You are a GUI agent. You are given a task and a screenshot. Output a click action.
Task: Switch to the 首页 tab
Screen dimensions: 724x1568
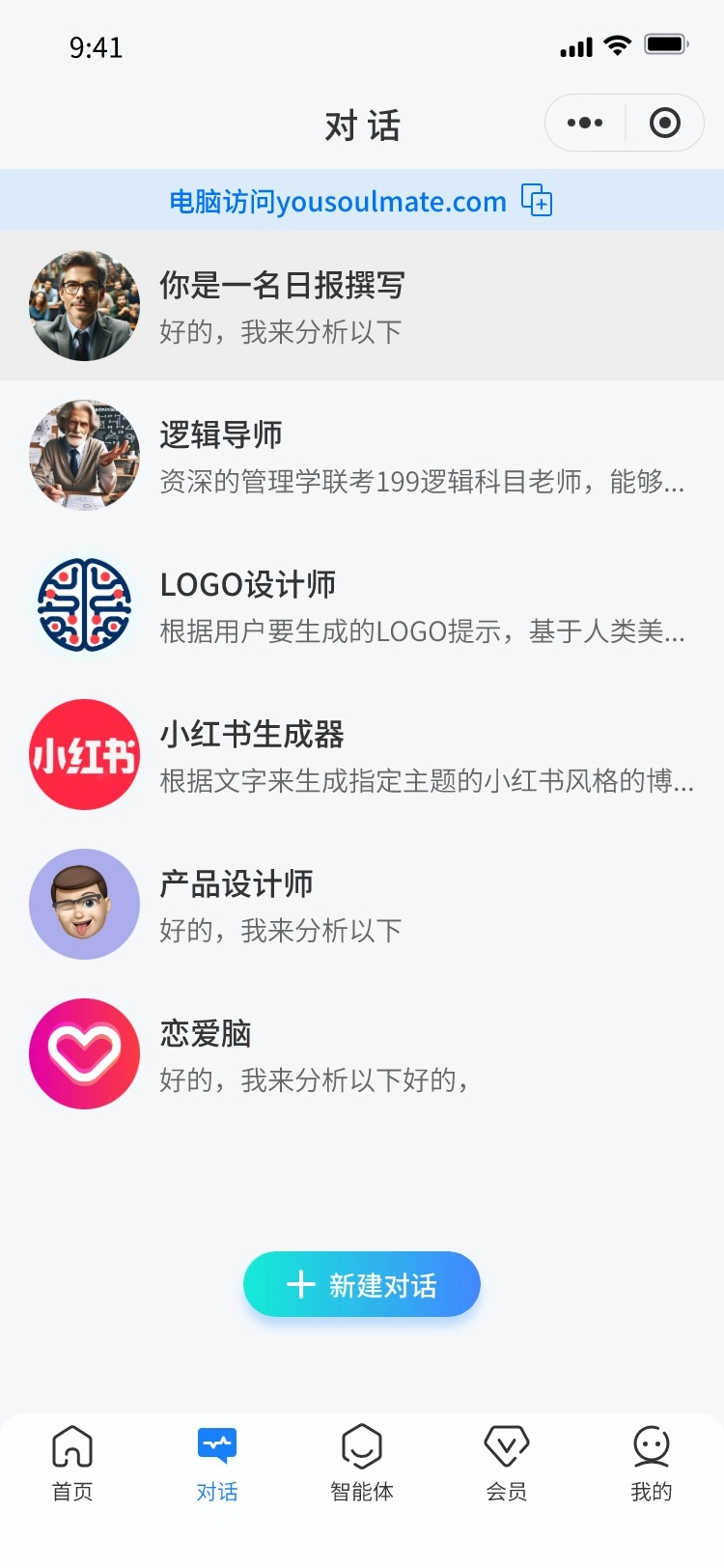tap(72, 1464)
